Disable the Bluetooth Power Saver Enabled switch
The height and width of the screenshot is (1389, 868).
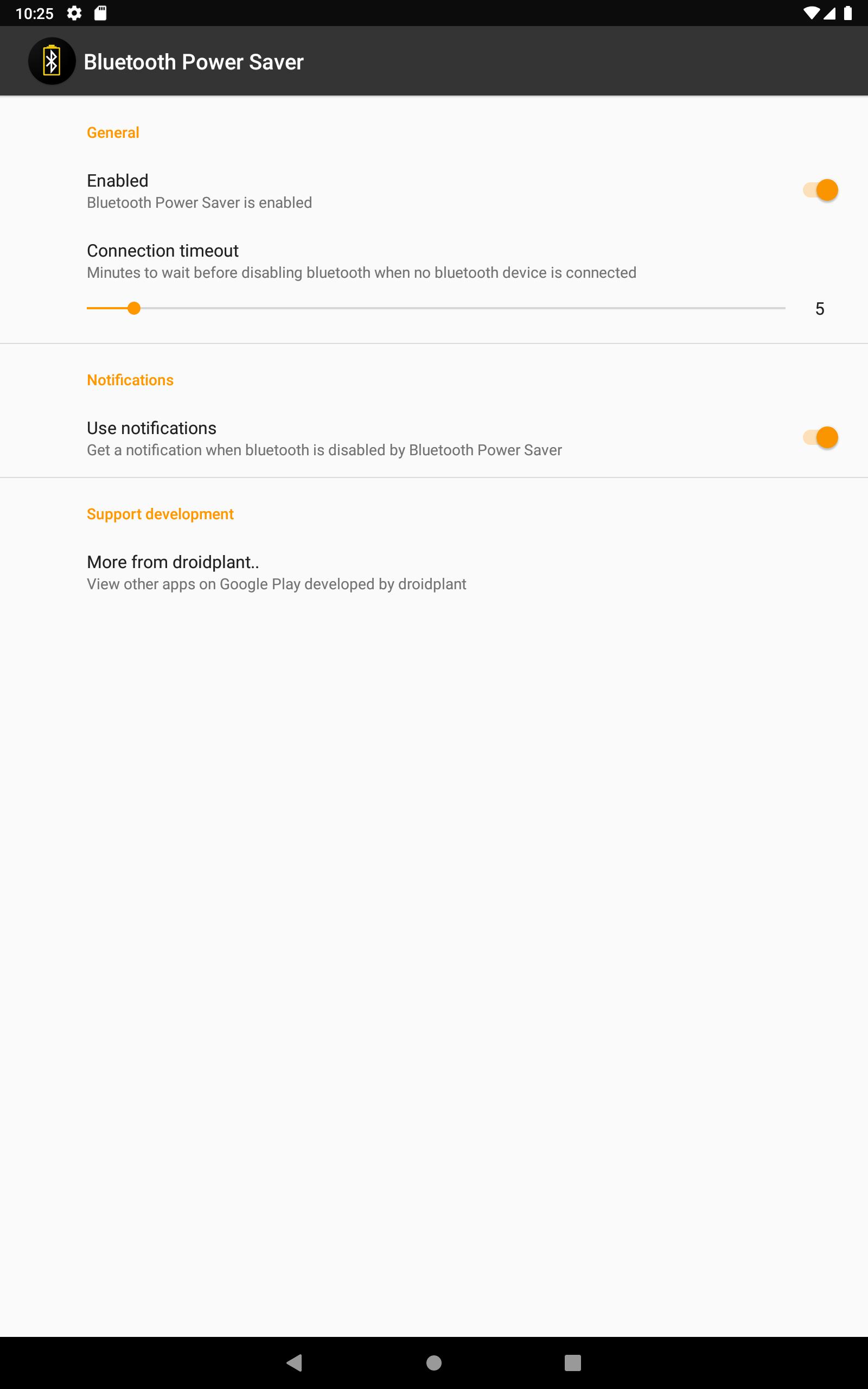(x=820, y=190)
